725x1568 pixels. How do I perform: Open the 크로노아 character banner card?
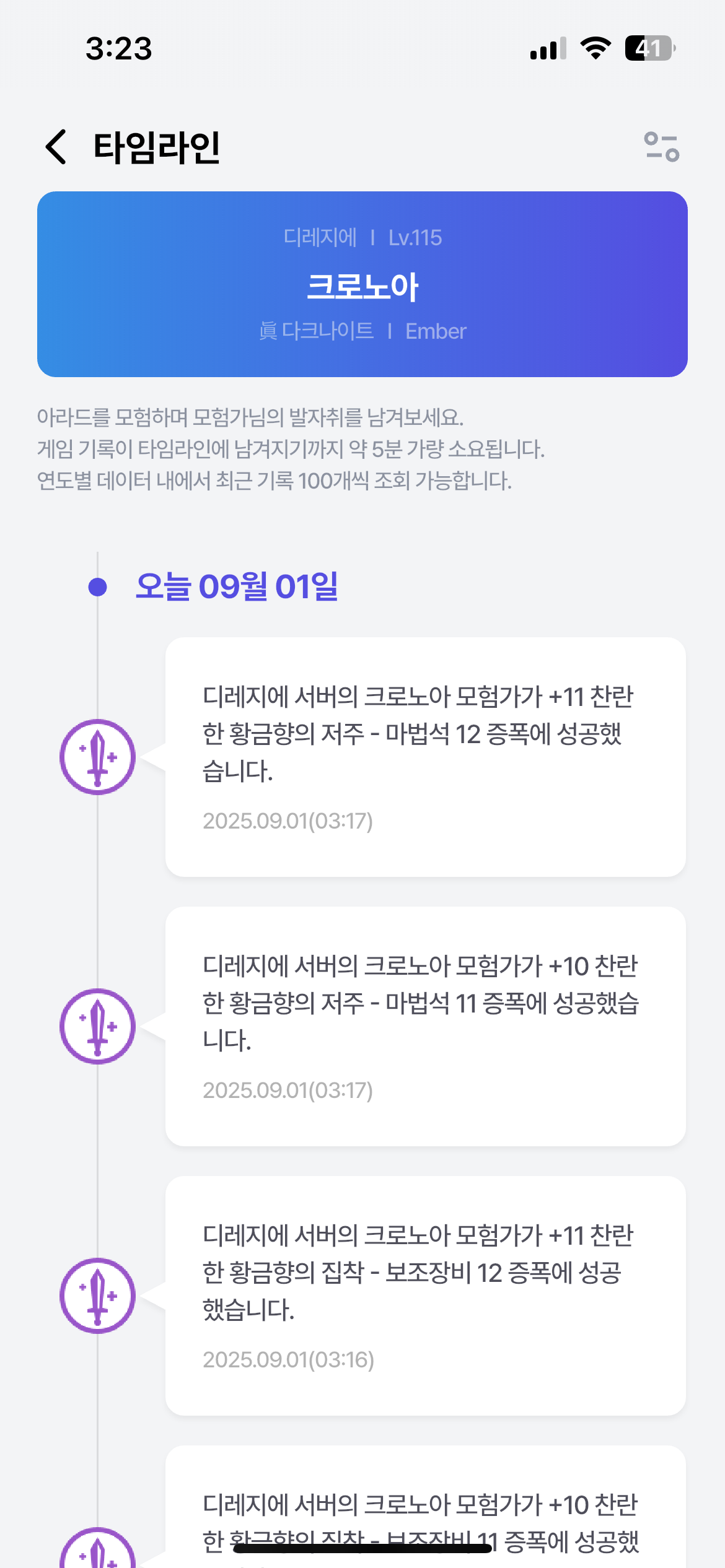pyautogui.click(x=362, y=284)
